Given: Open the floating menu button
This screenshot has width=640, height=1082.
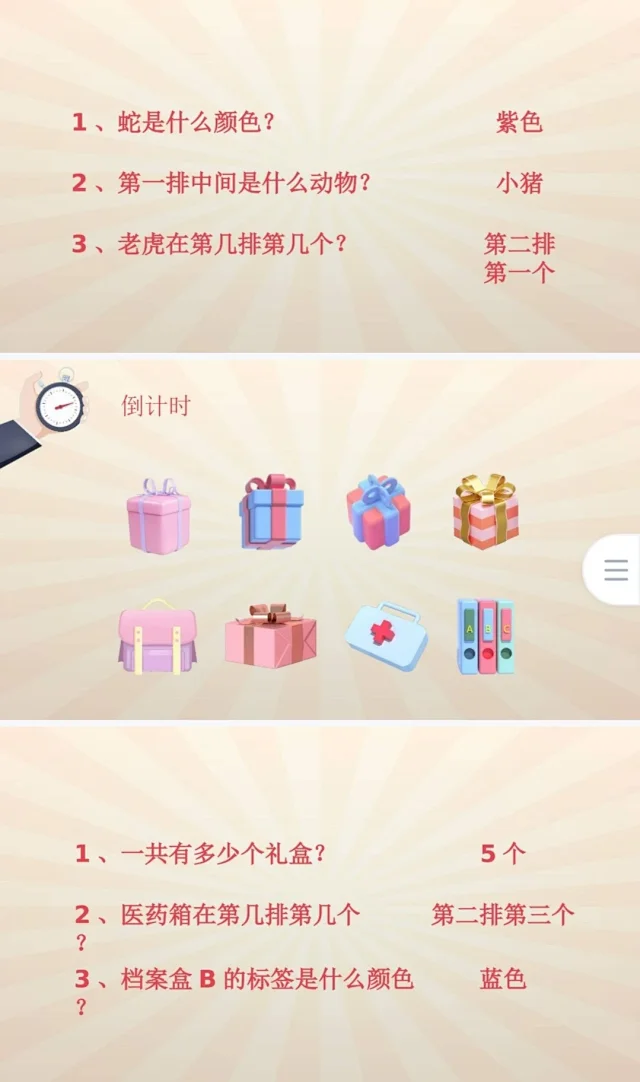Looking at the screenshot, I should [x=615, y=570].
